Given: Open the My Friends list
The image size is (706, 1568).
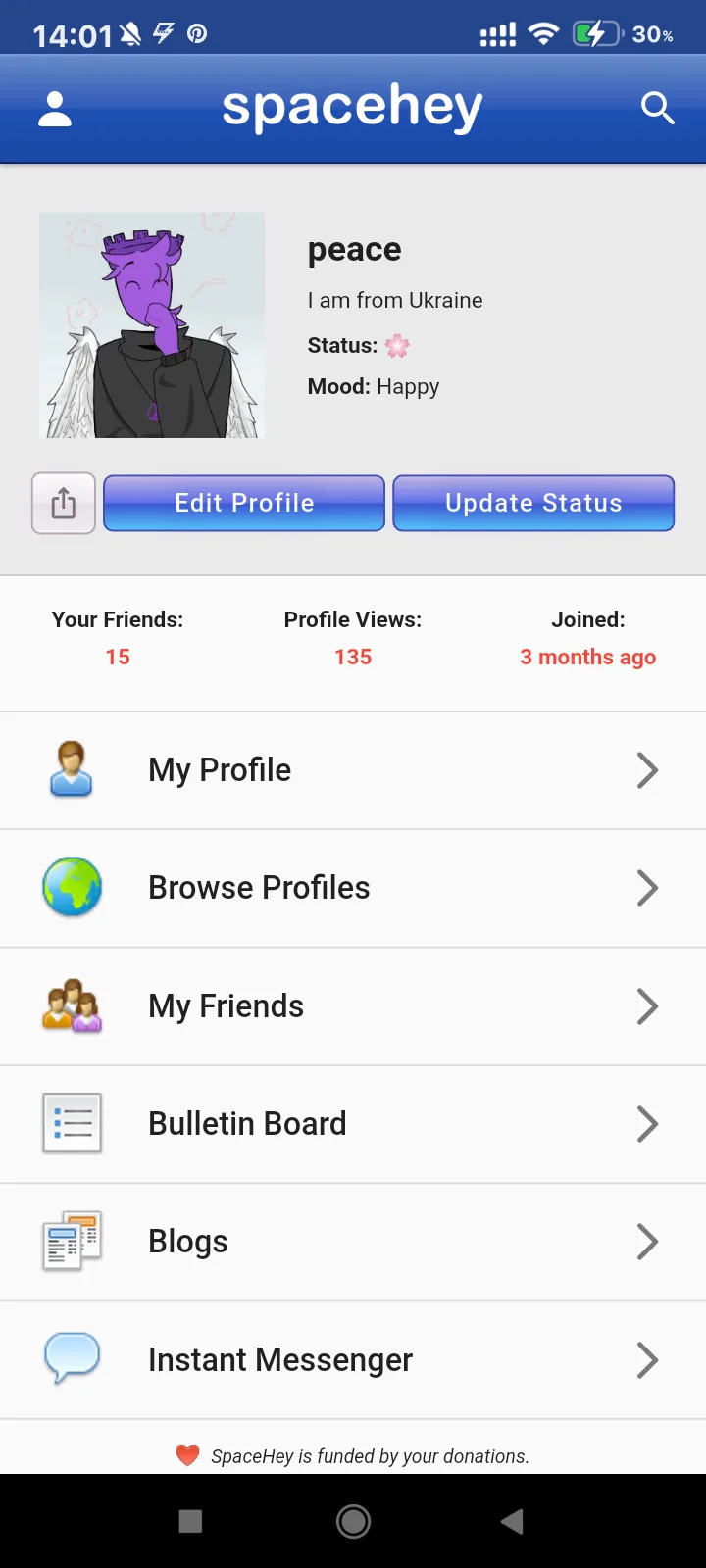Looking at the screenshot, I should 353,1006.
